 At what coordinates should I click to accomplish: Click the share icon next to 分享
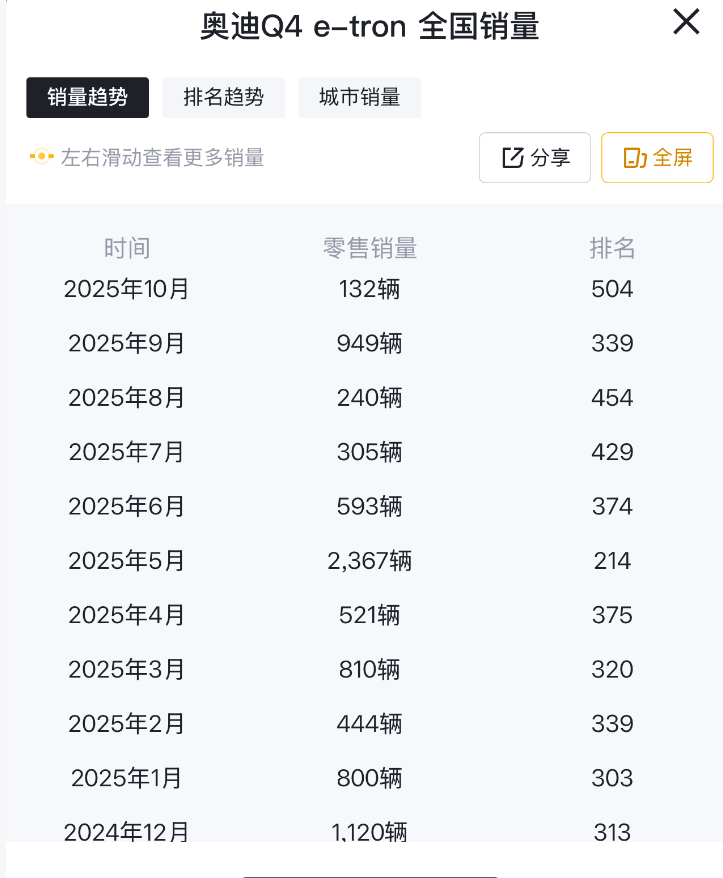point(511,157)
